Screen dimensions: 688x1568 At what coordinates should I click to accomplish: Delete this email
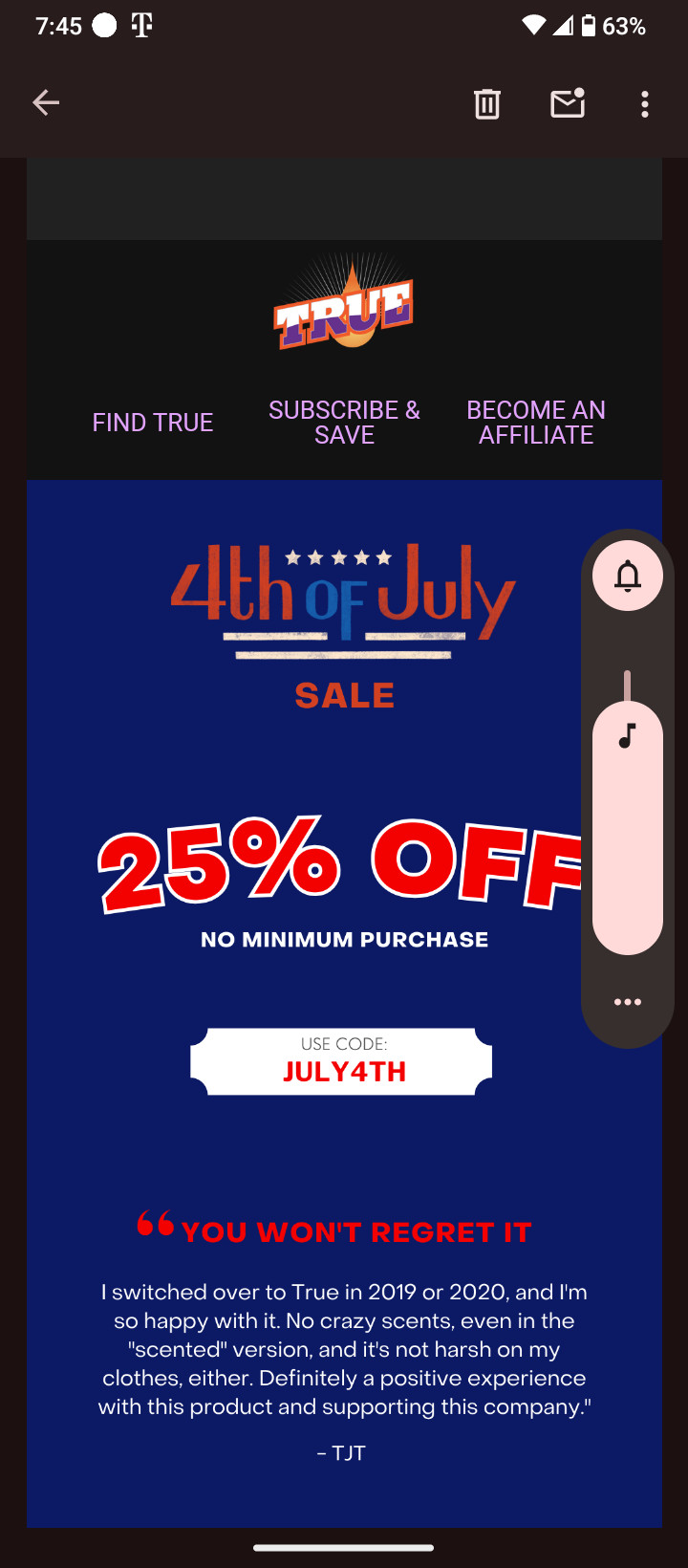point(487,103)
